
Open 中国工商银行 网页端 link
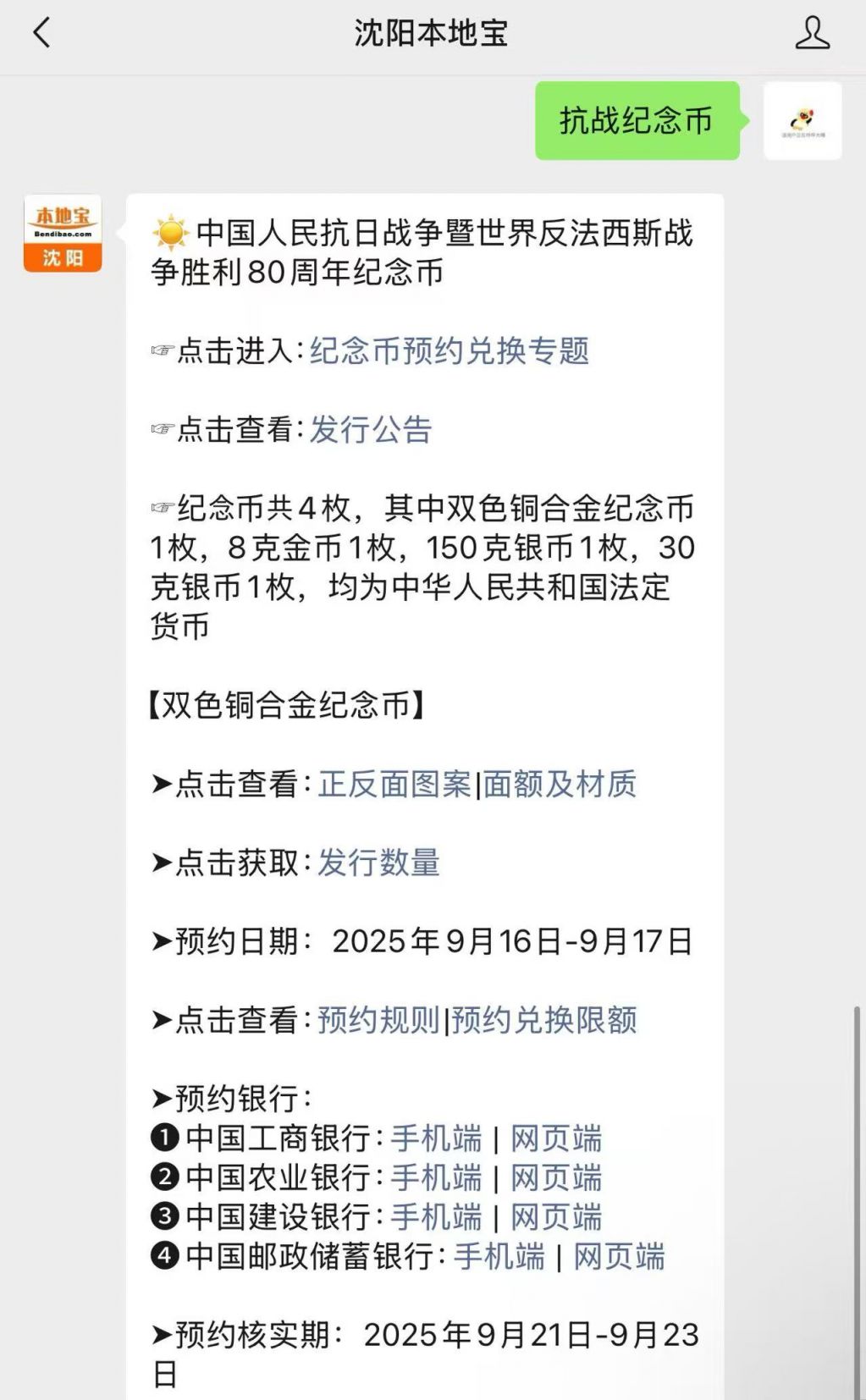(556, 1138)
